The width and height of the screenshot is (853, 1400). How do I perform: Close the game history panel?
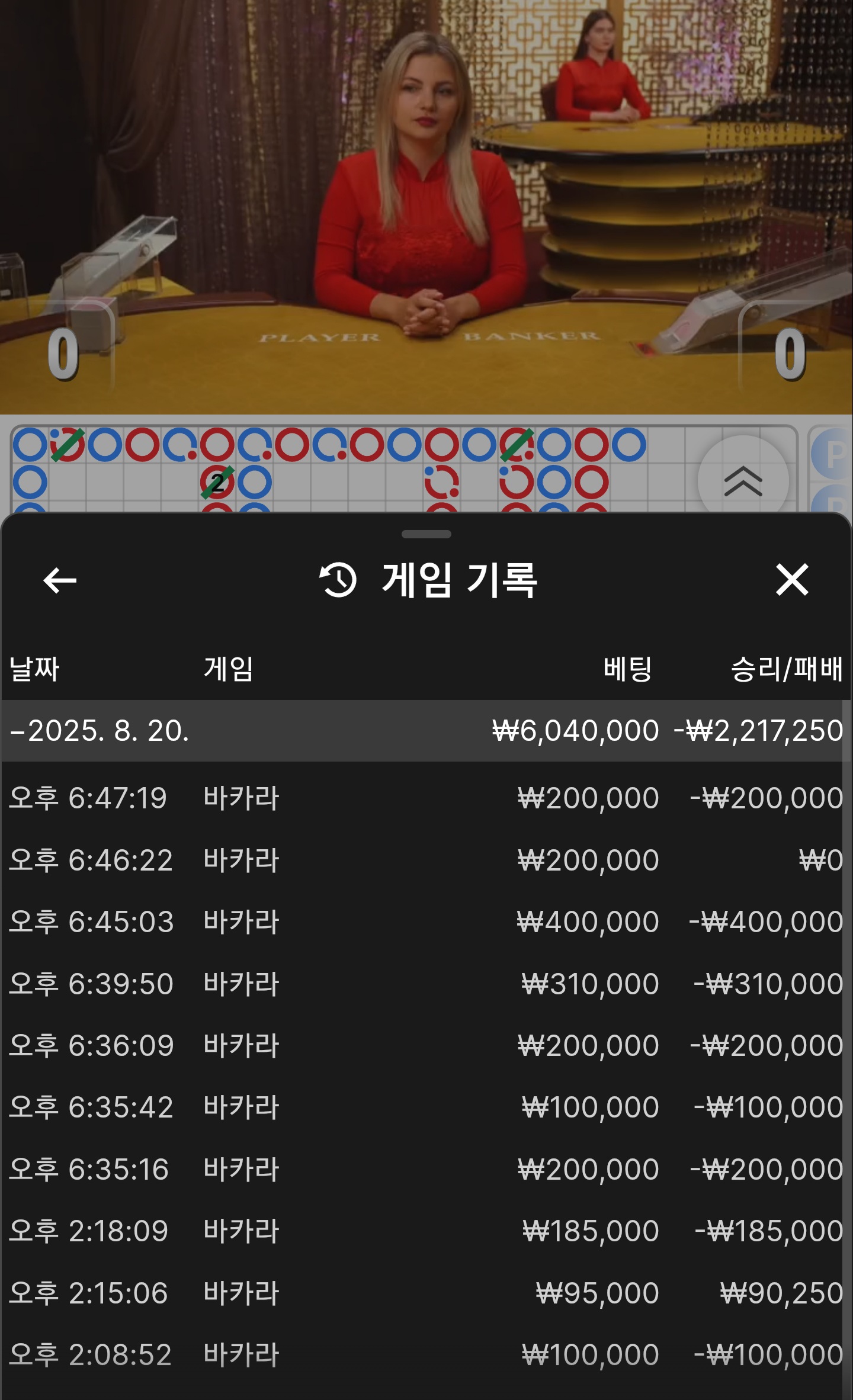(792, 579)
